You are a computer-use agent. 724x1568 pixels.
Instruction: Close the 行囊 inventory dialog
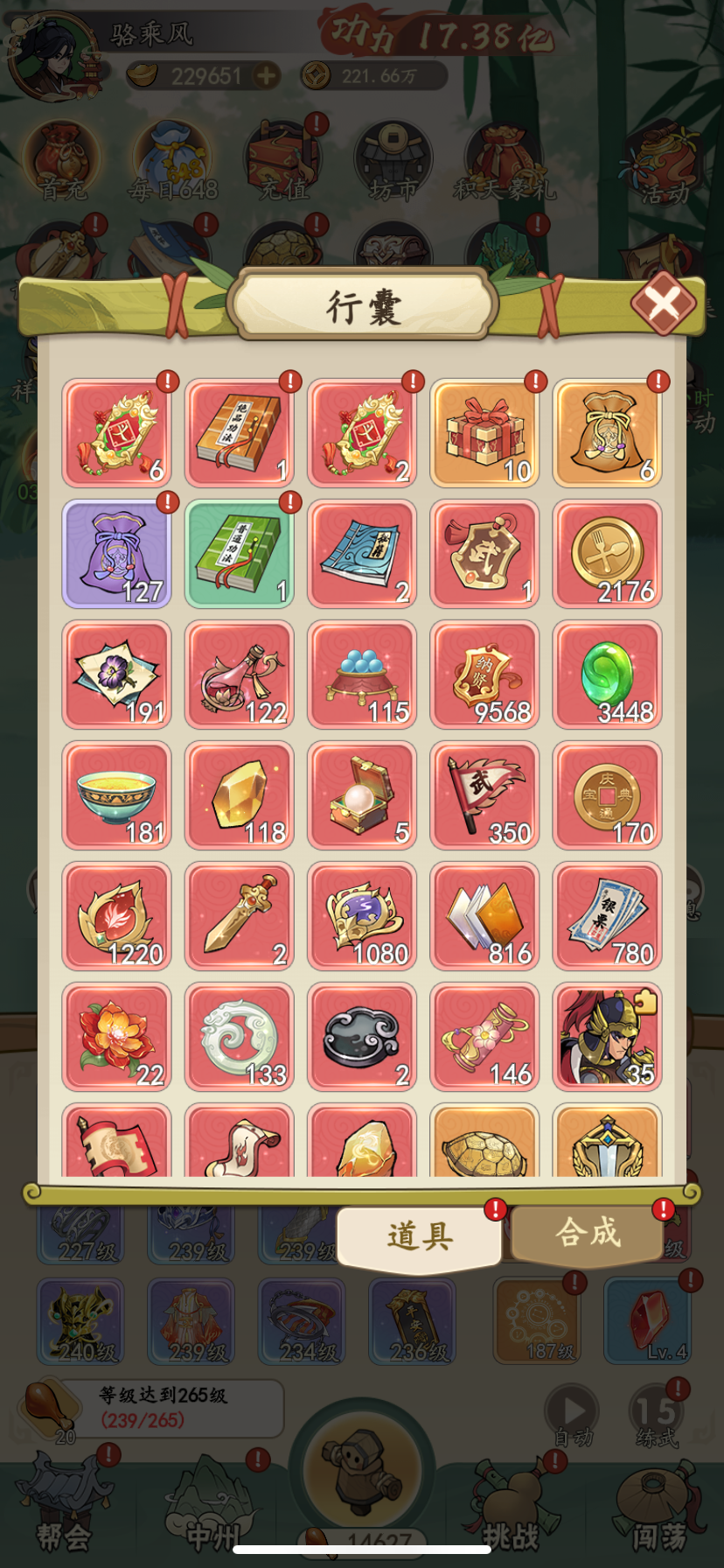[664, 303]
